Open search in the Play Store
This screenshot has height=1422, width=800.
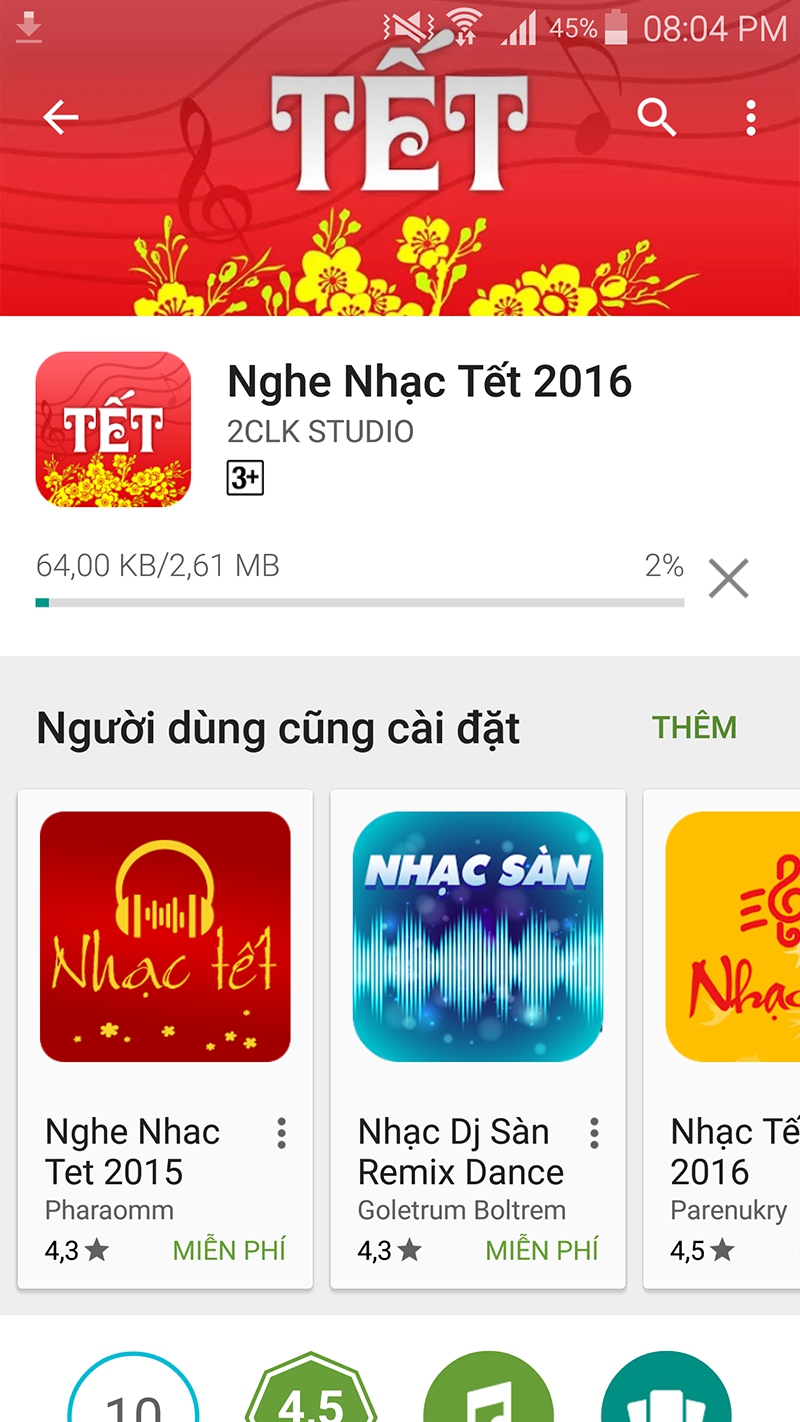[657, 117]
